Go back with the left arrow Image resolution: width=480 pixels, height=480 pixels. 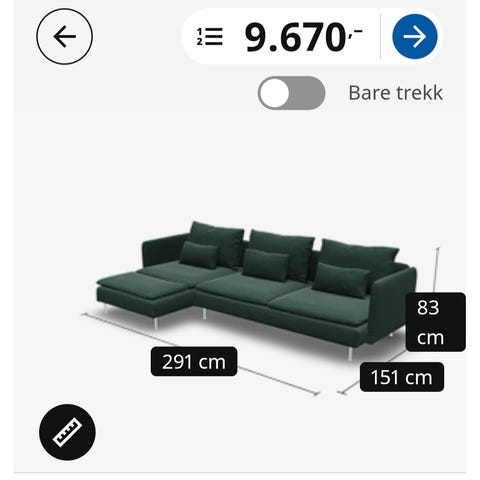click(x=64, y=36)
